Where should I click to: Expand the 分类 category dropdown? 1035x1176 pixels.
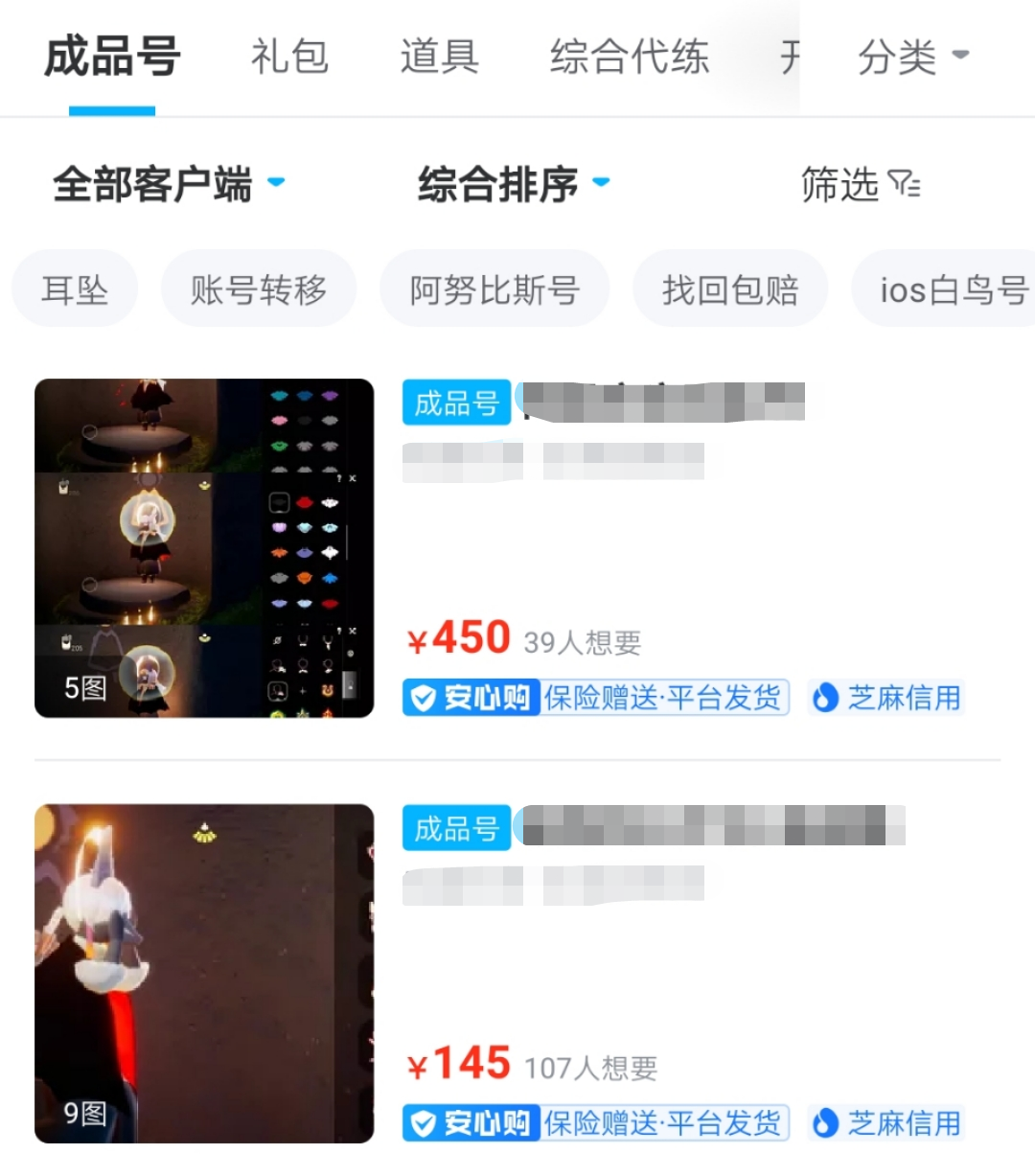click(x=913, y=58)
